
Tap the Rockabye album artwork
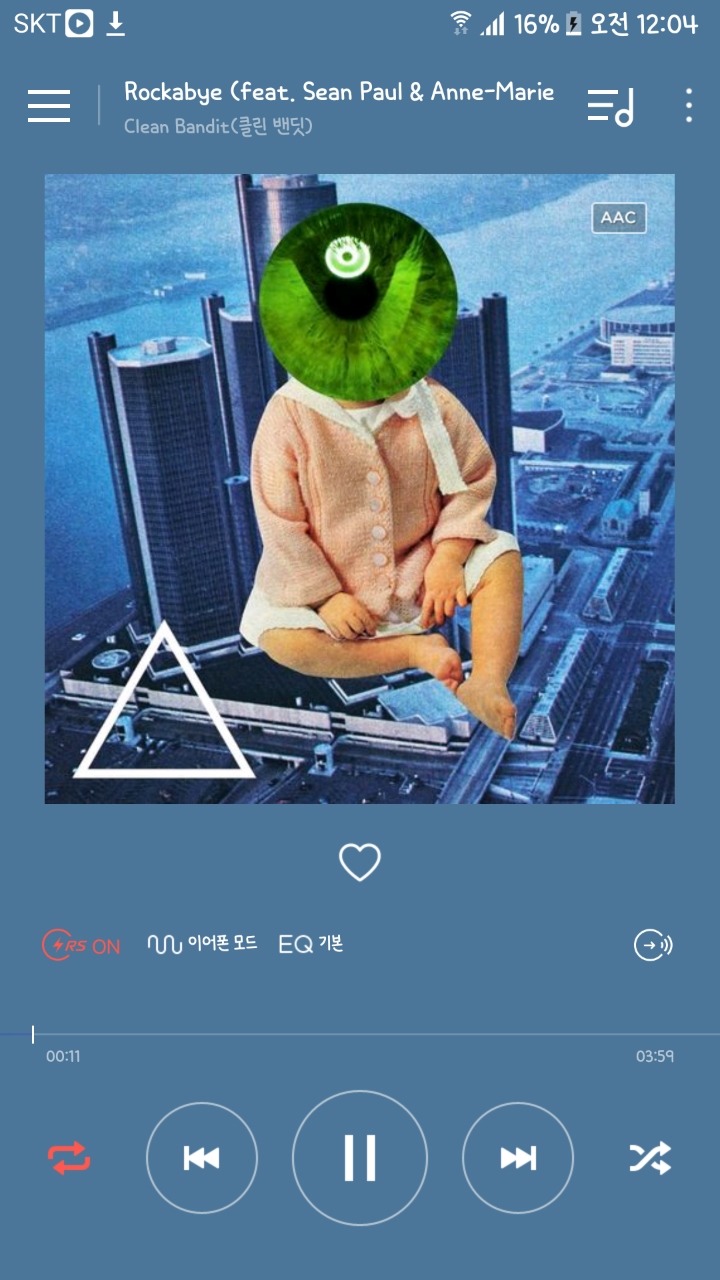pos(360,489)
